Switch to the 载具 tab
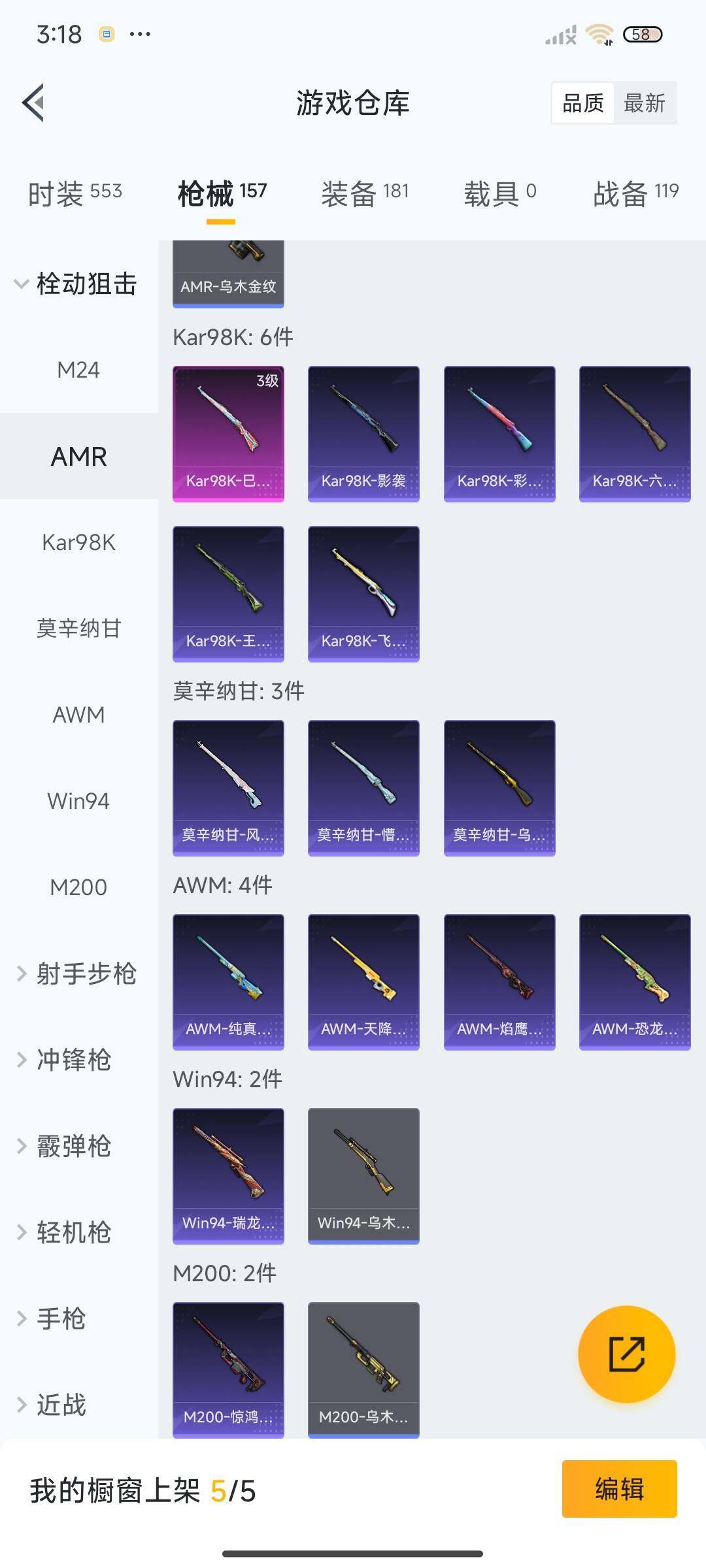The width and height of the screenshot is (706, 1568). pyautogui.click(x=499, y=193)
